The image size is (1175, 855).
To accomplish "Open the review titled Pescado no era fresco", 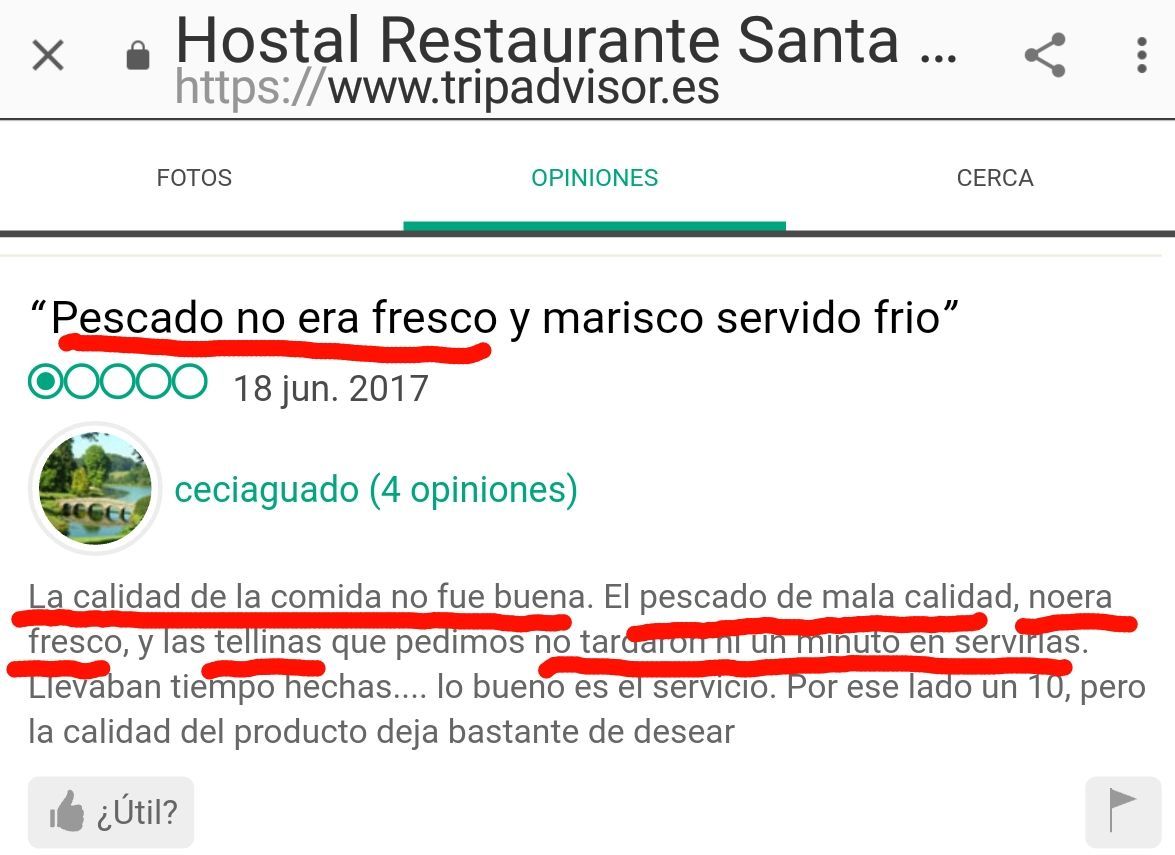I will click(x=495, y=318).
